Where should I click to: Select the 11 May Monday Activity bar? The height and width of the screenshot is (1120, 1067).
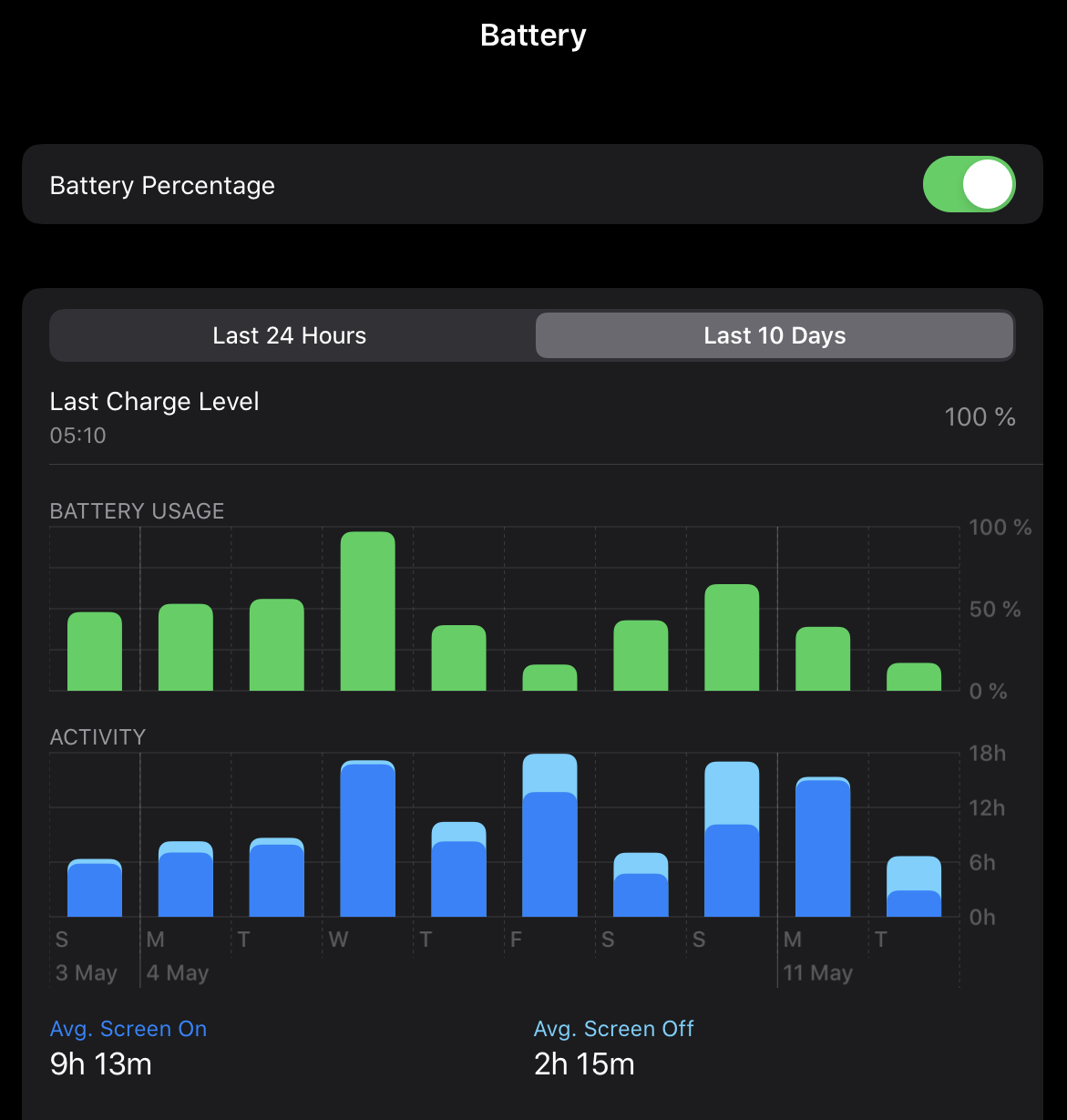coord(823,847)
